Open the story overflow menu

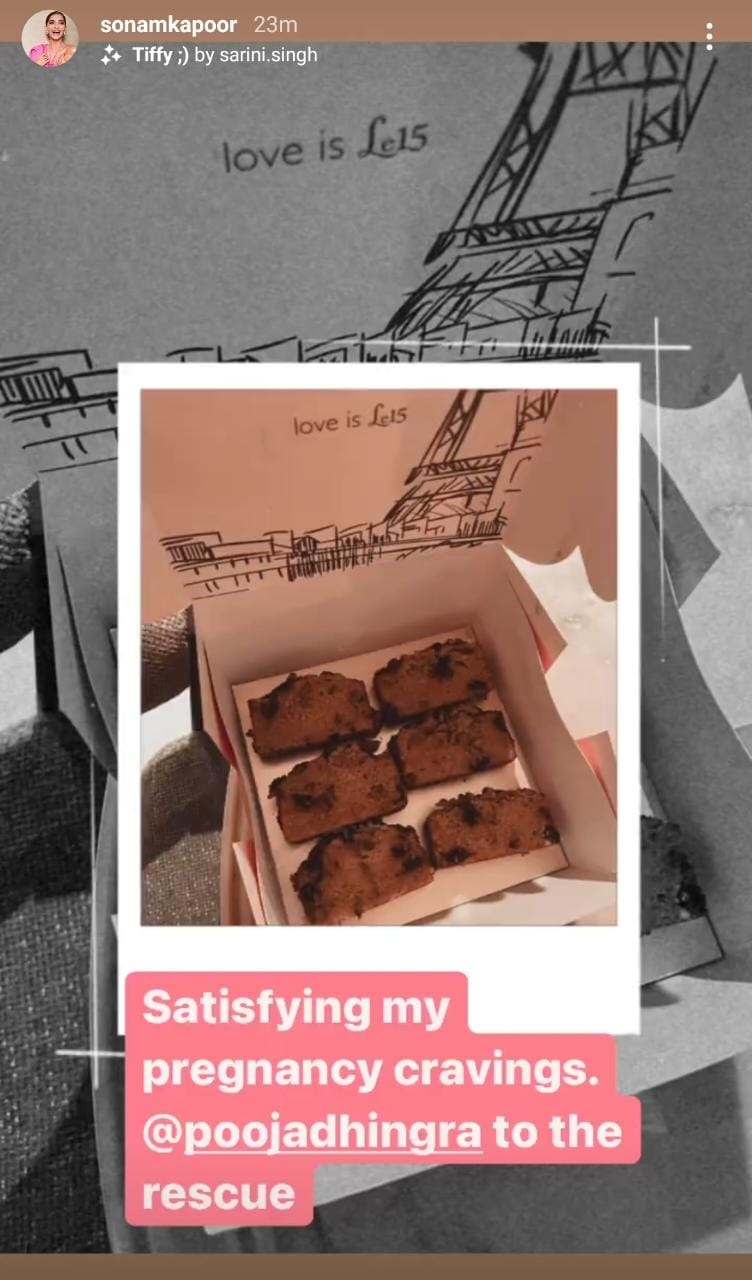click(x=709, y=37)
